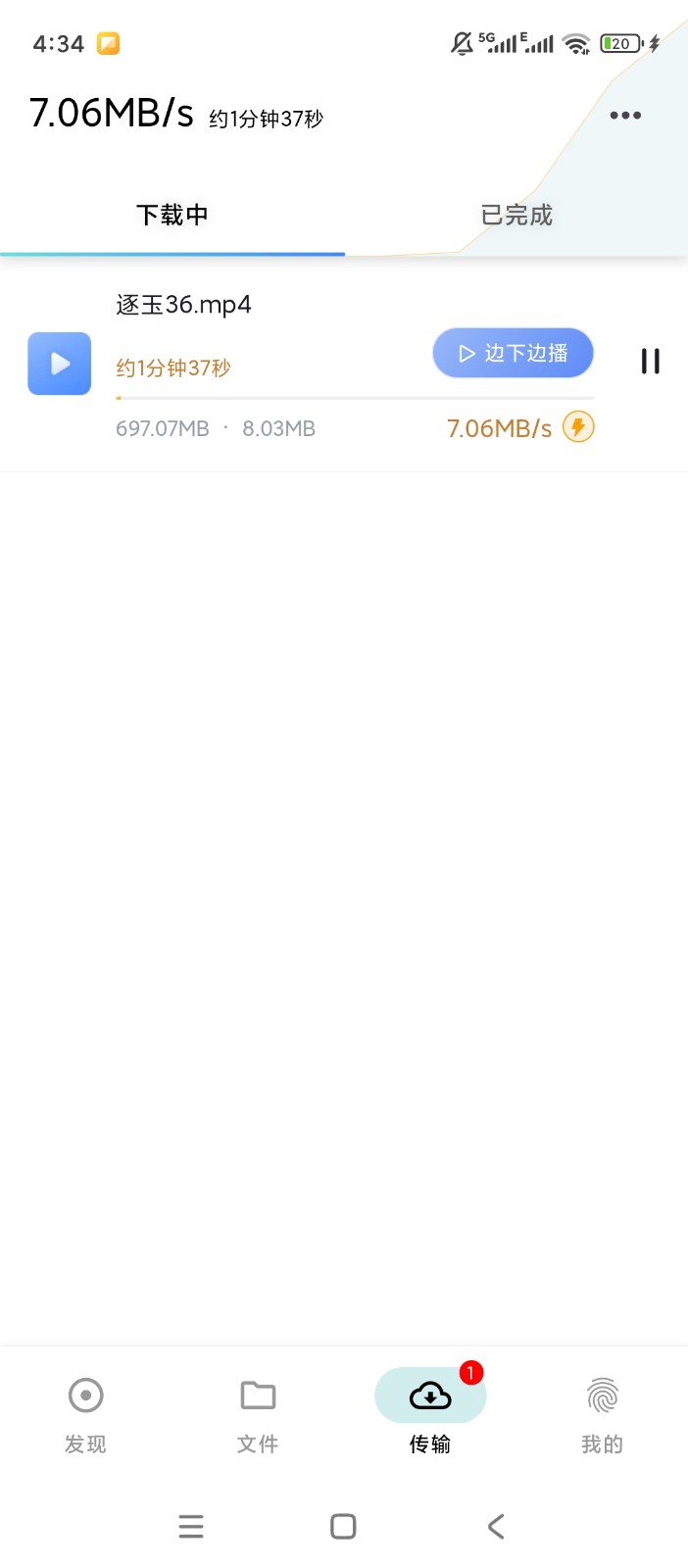Go to the 发现 tab
688x1568 pixels.
pyautogui.click(x=85, y=1413)
